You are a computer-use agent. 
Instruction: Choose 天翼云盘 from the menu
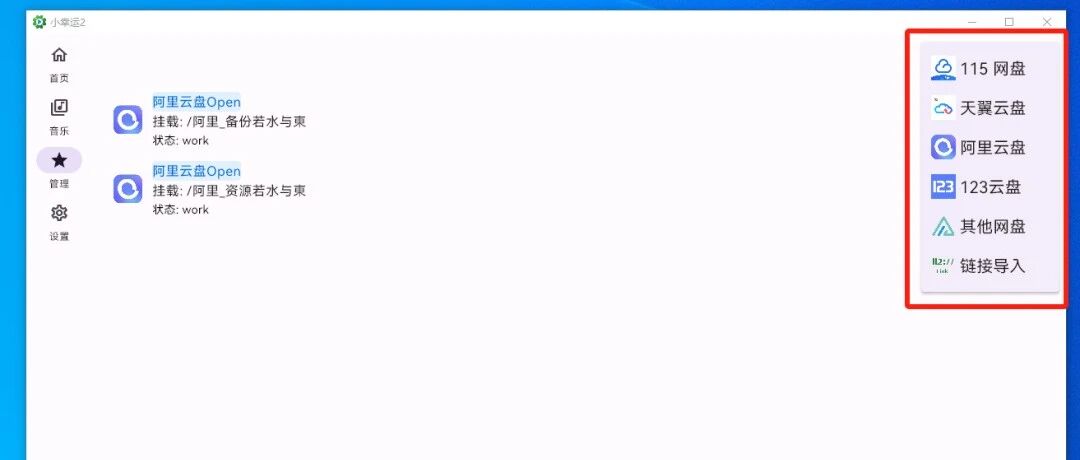coord(990,108)
